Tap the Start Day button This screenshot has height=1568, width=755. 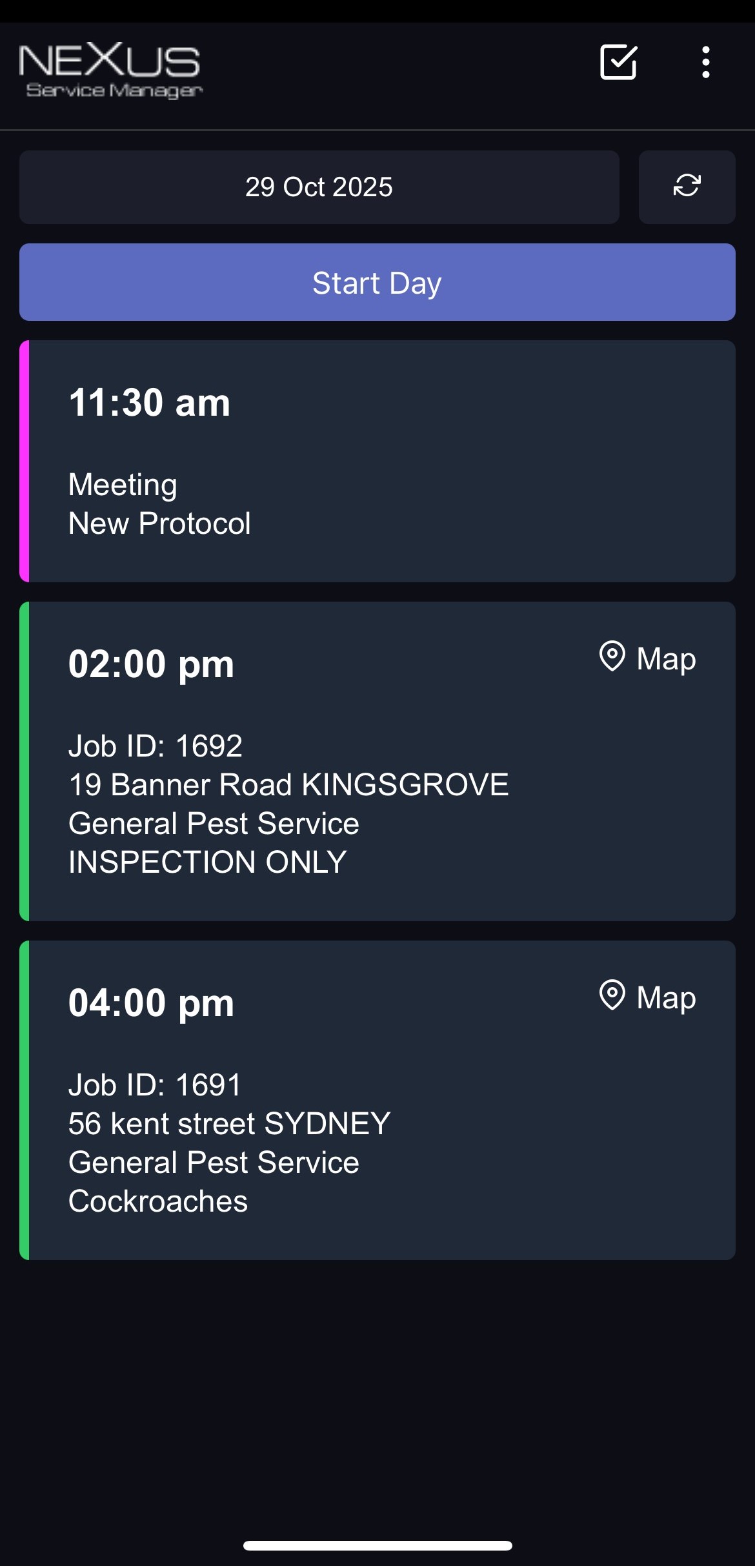click(377, 283)
